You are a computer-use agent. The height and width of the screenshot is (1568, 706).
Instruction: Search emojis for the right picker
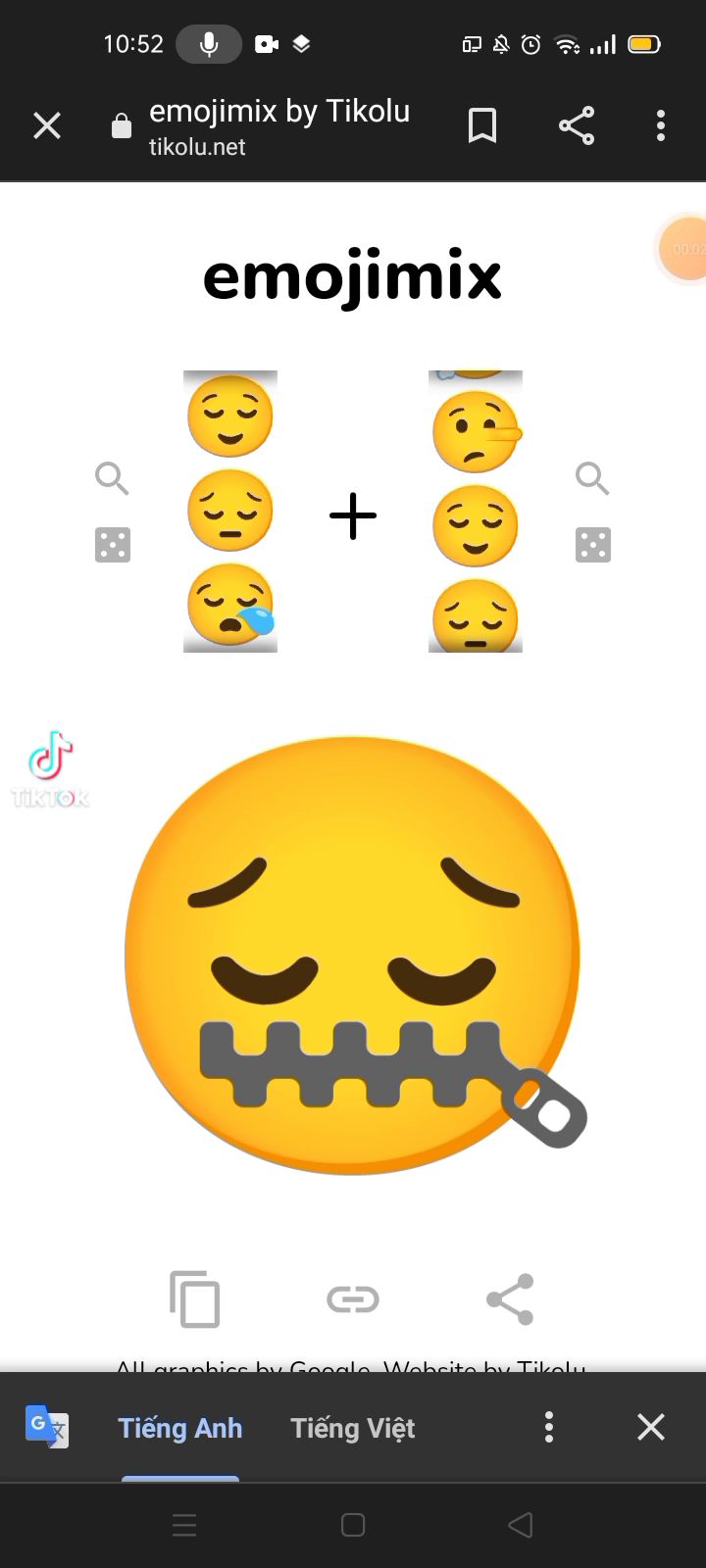[x=592, y=479]
